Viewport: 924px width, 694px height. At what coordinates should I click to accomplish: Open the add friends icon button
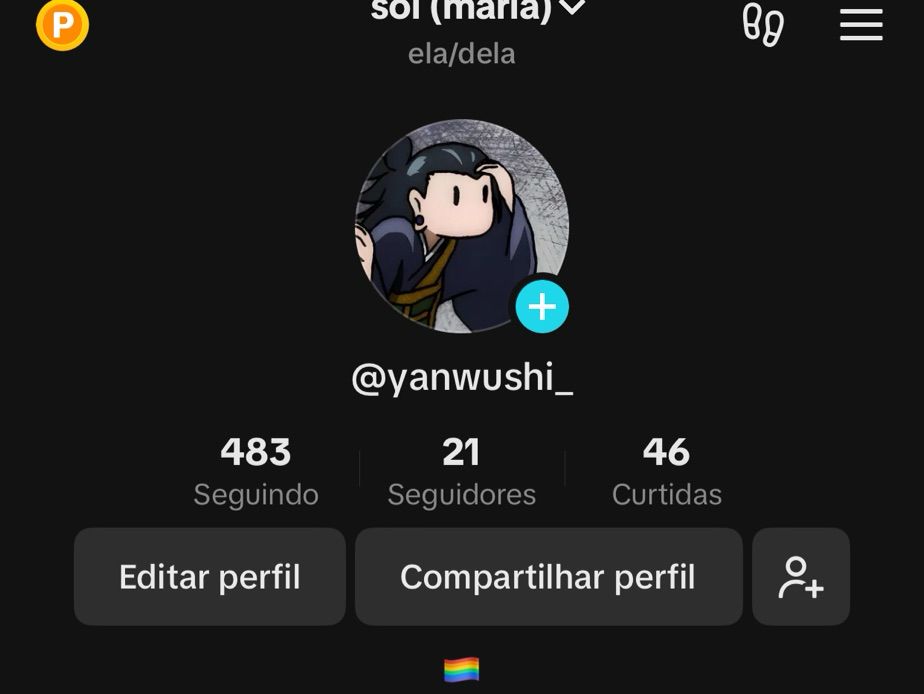point(801,577)
